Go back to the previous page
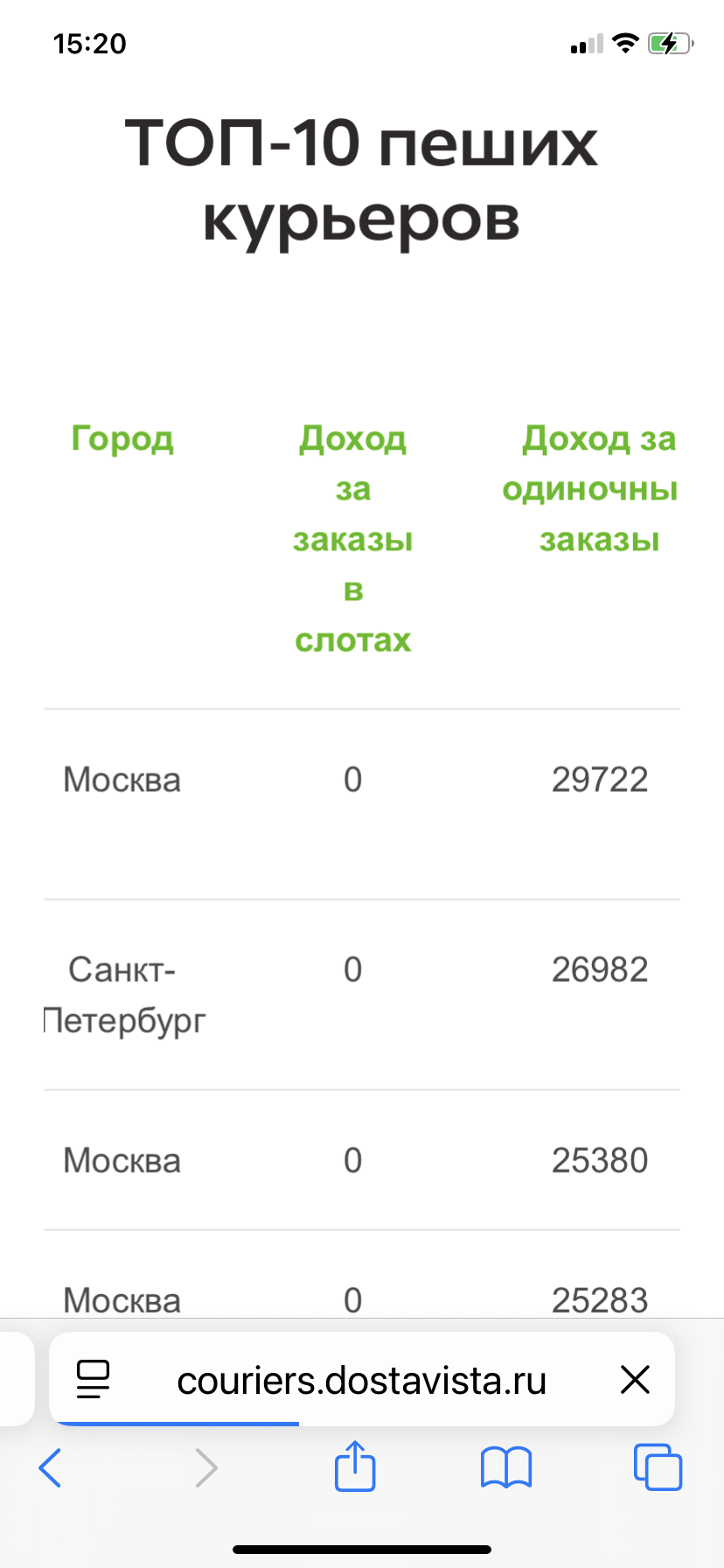 coord(51,1467)
